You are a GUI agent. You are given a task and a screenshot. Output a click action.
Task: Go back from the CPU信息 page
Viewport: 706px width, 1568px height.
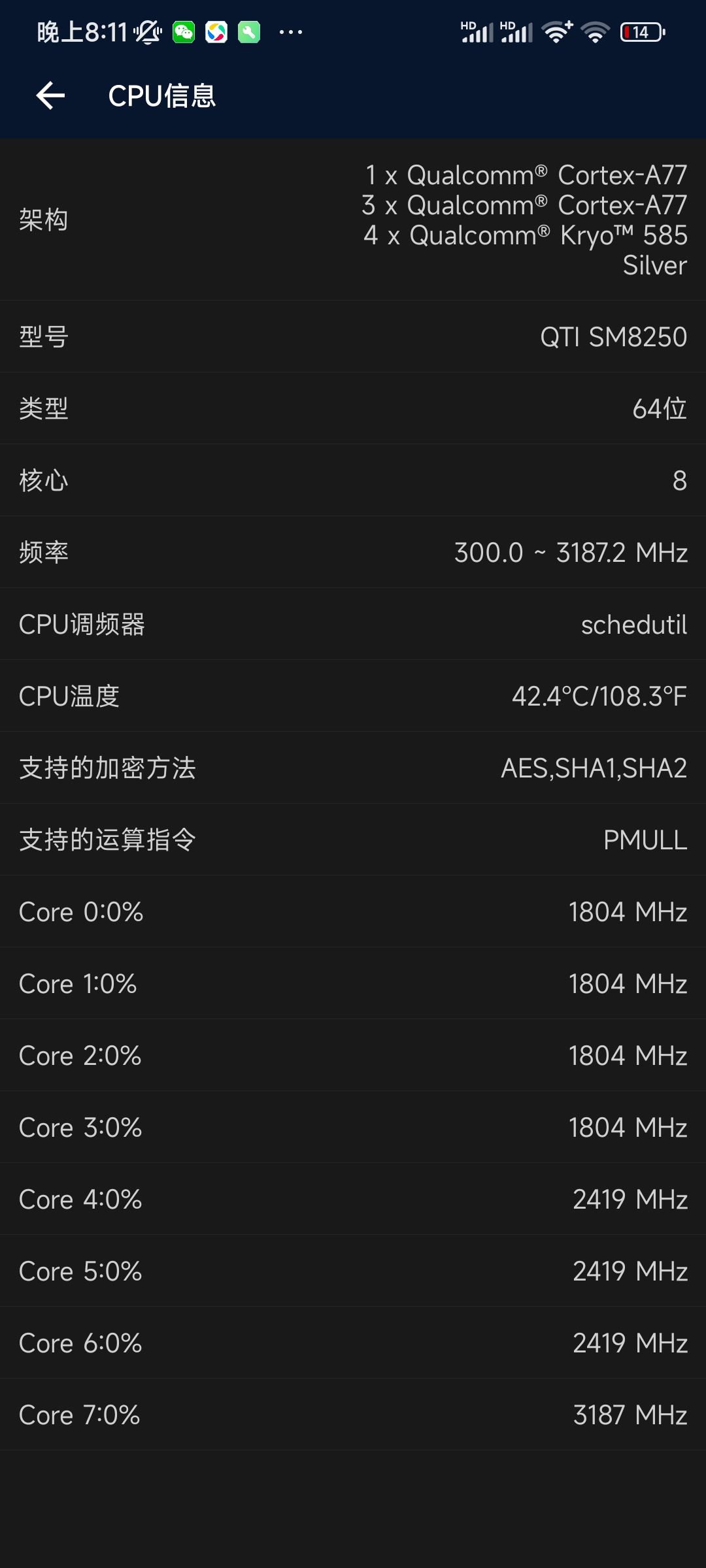point(50,96)
